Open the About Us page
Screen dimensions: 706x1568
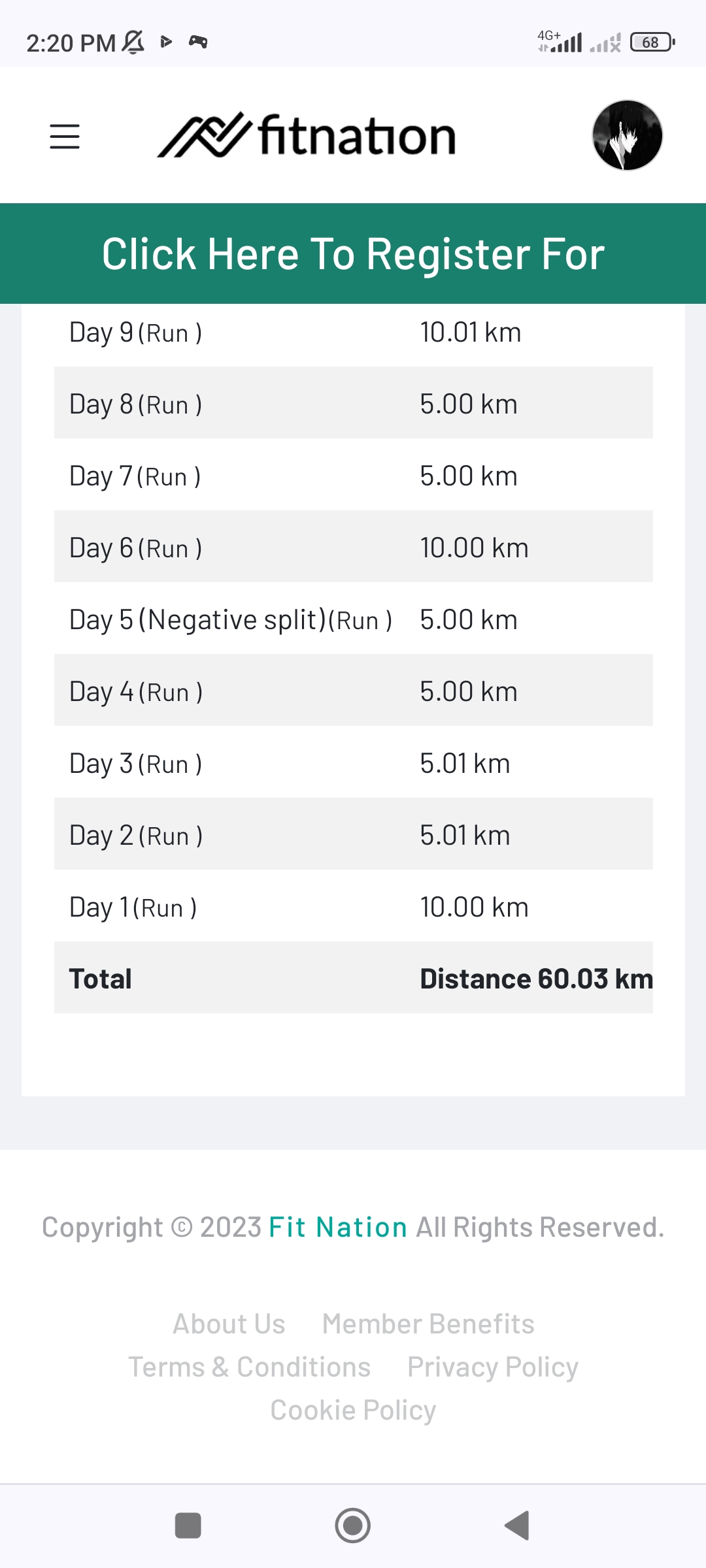point(229,1324)
